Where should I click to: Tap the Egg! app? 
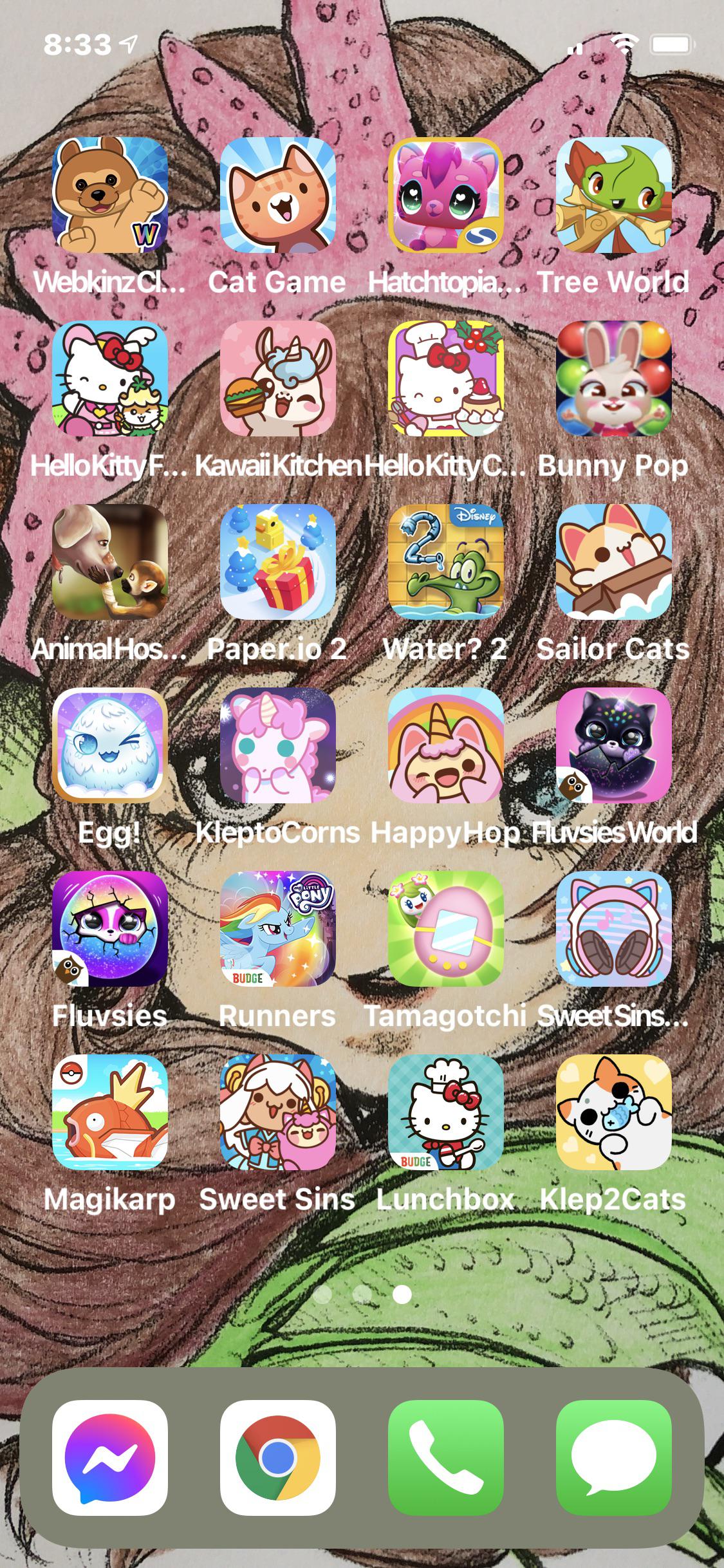109,745
